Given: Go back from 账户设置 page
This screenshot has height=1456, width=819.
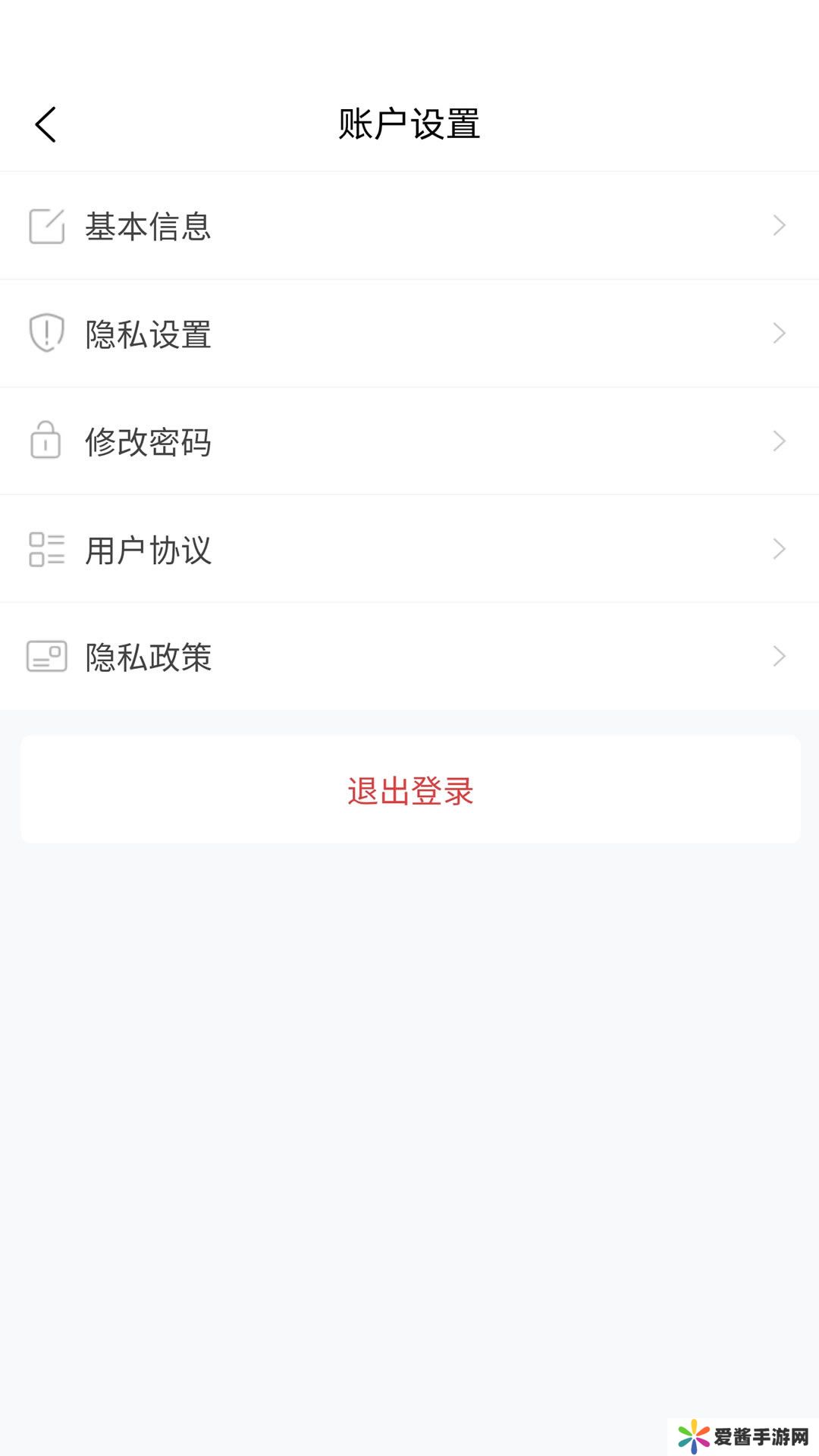Looking at the screenshot, I should (45, 124).
